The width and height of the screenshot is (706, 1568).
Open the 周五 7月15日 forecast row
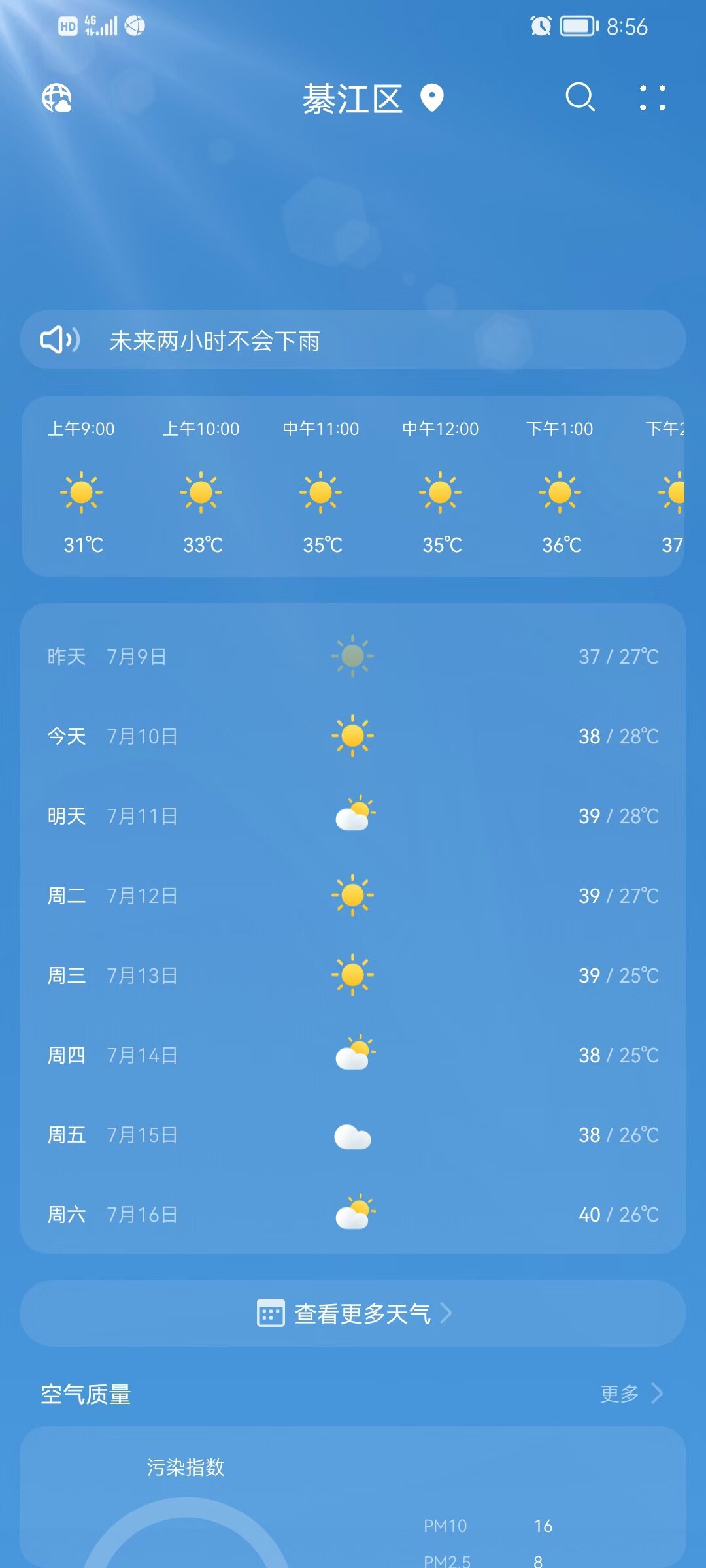point(353,1135)
